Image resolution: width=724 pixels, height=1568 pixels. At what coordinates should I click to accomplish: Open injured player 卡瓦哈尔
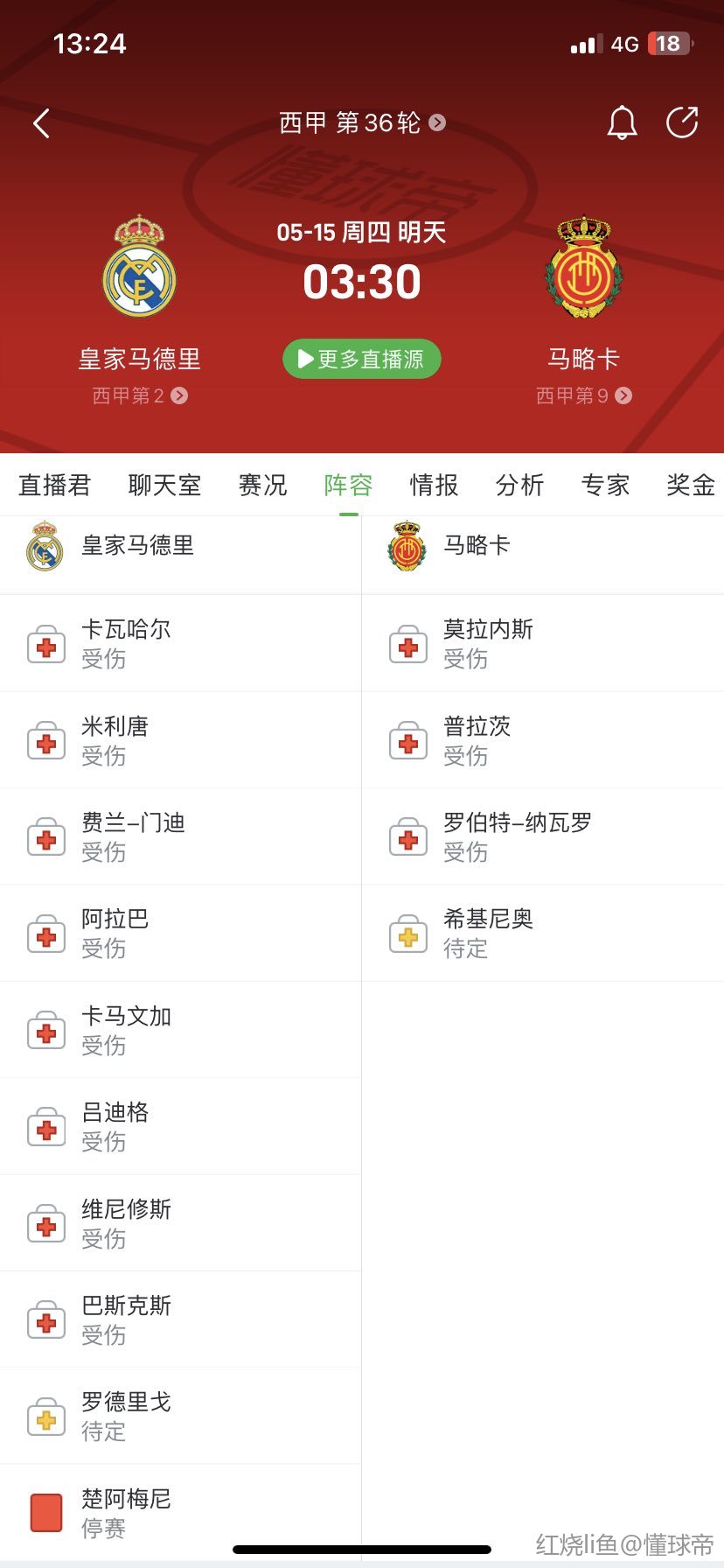(180, 643)
